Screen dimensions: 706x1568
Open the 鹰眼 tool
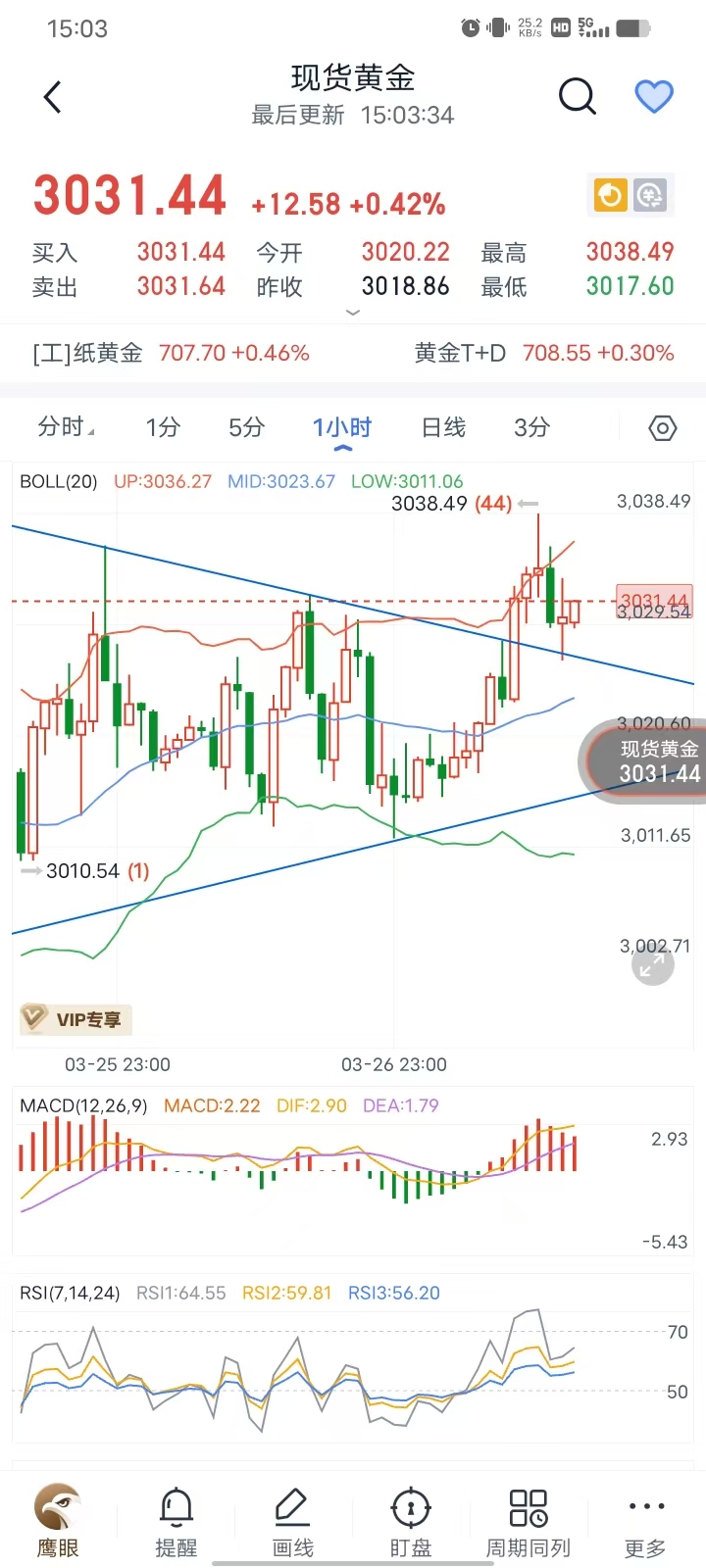click(58, 1521)
